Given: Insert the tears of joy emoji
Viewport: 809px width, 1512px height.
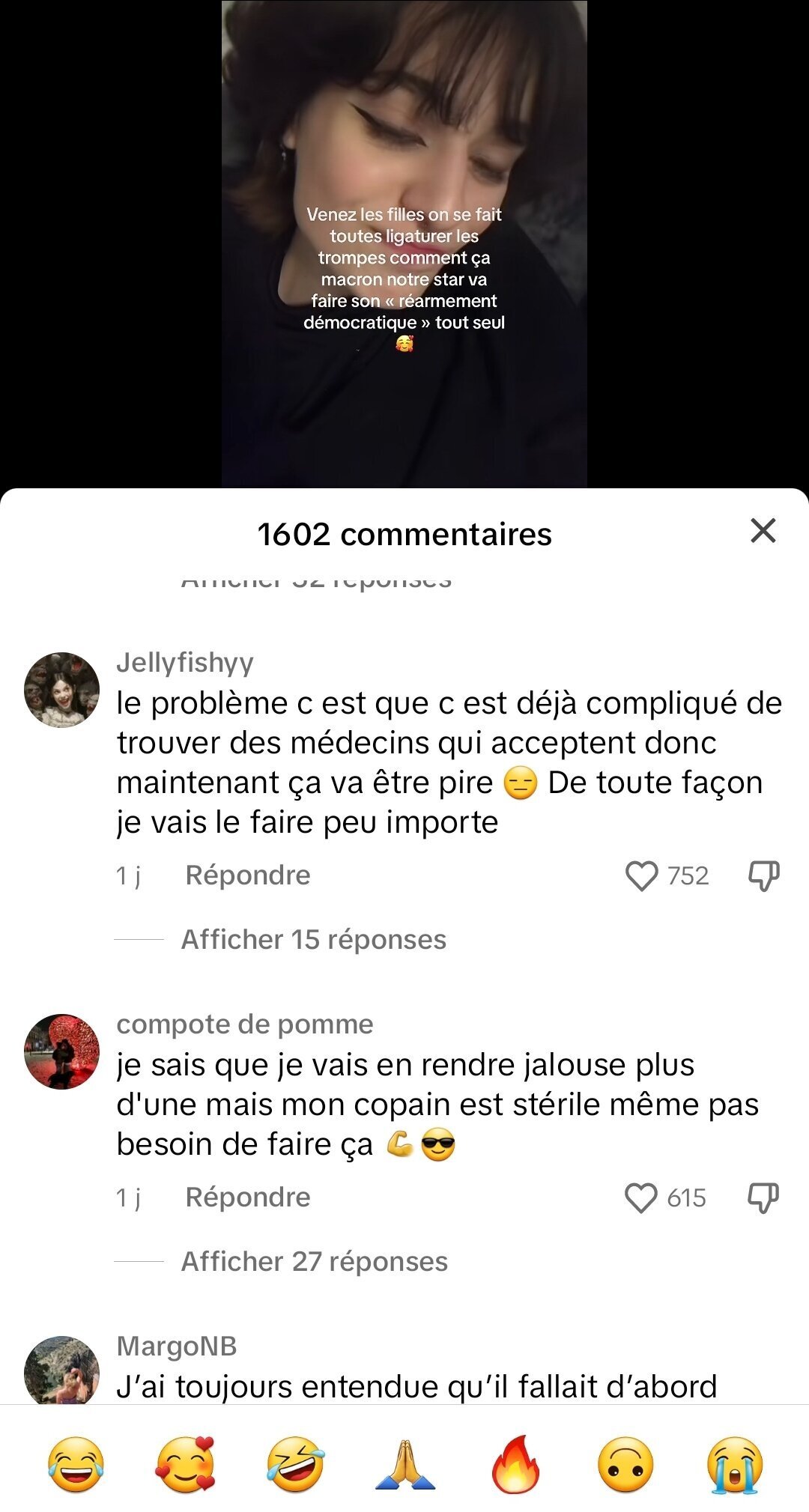Looking at the screenshot, I should click(76, 1465).
